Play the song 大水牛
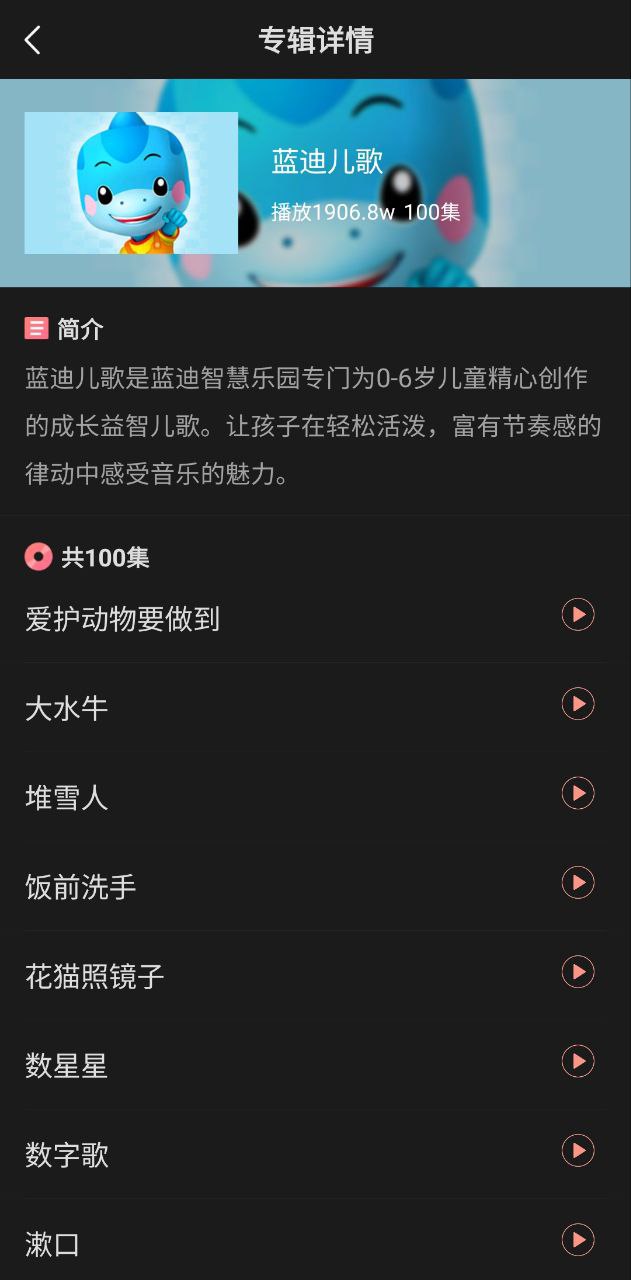631x1280 pixels. tap(578, 704)
